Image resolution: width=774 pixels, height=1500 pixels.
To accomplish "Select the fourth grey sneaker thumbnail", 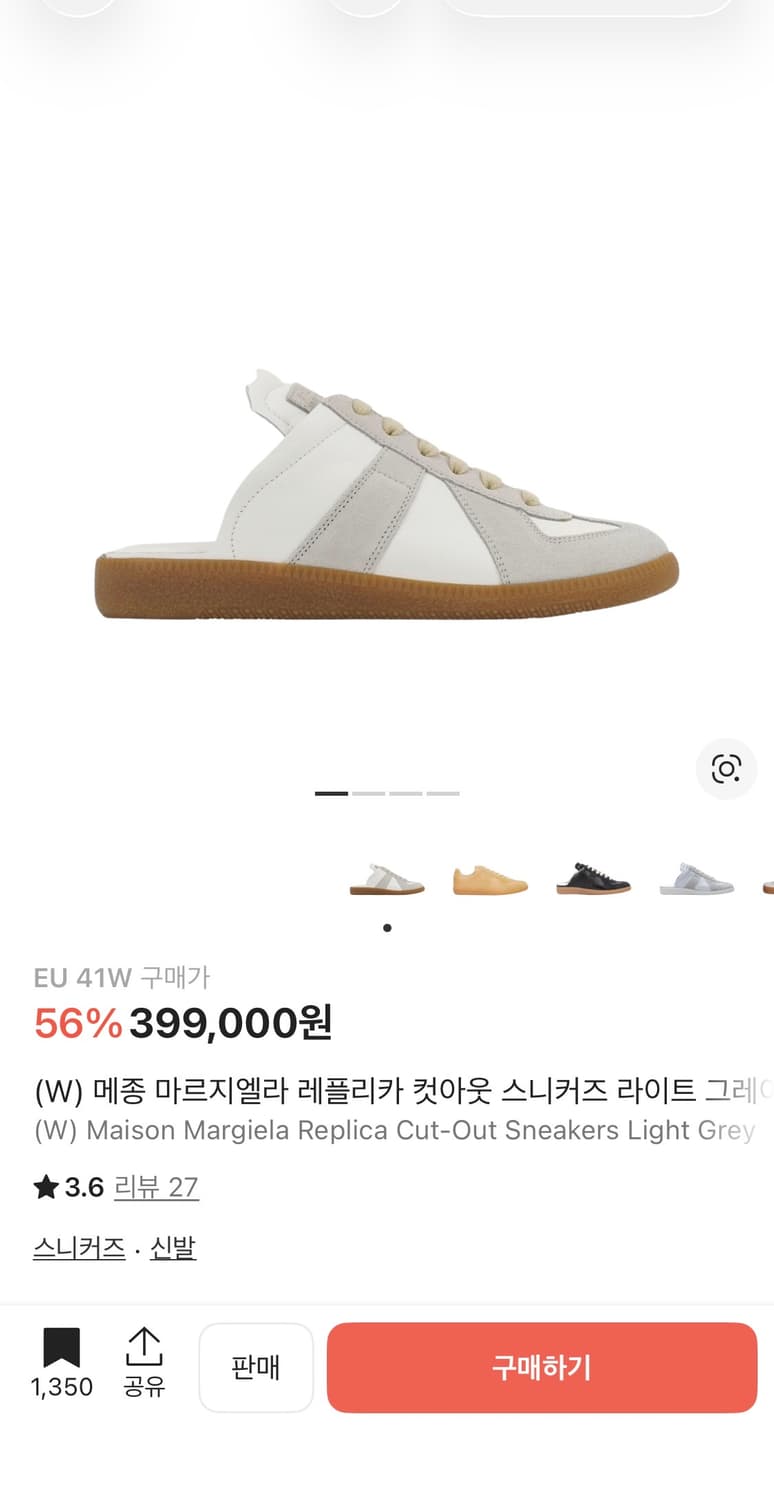I will tap(697, 878).
